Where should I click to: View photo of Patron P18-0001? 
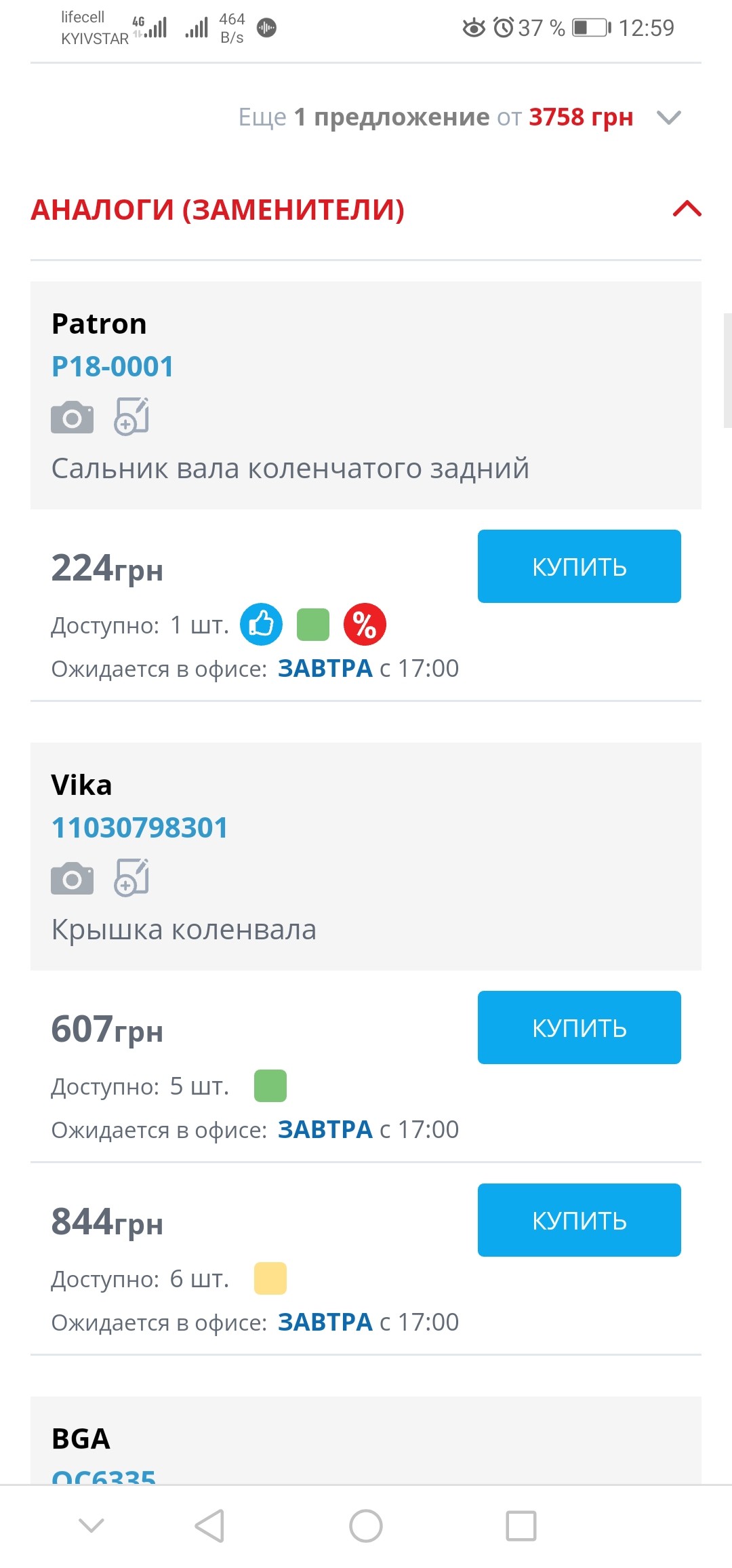pyautogui.click(x=72, y=417)
